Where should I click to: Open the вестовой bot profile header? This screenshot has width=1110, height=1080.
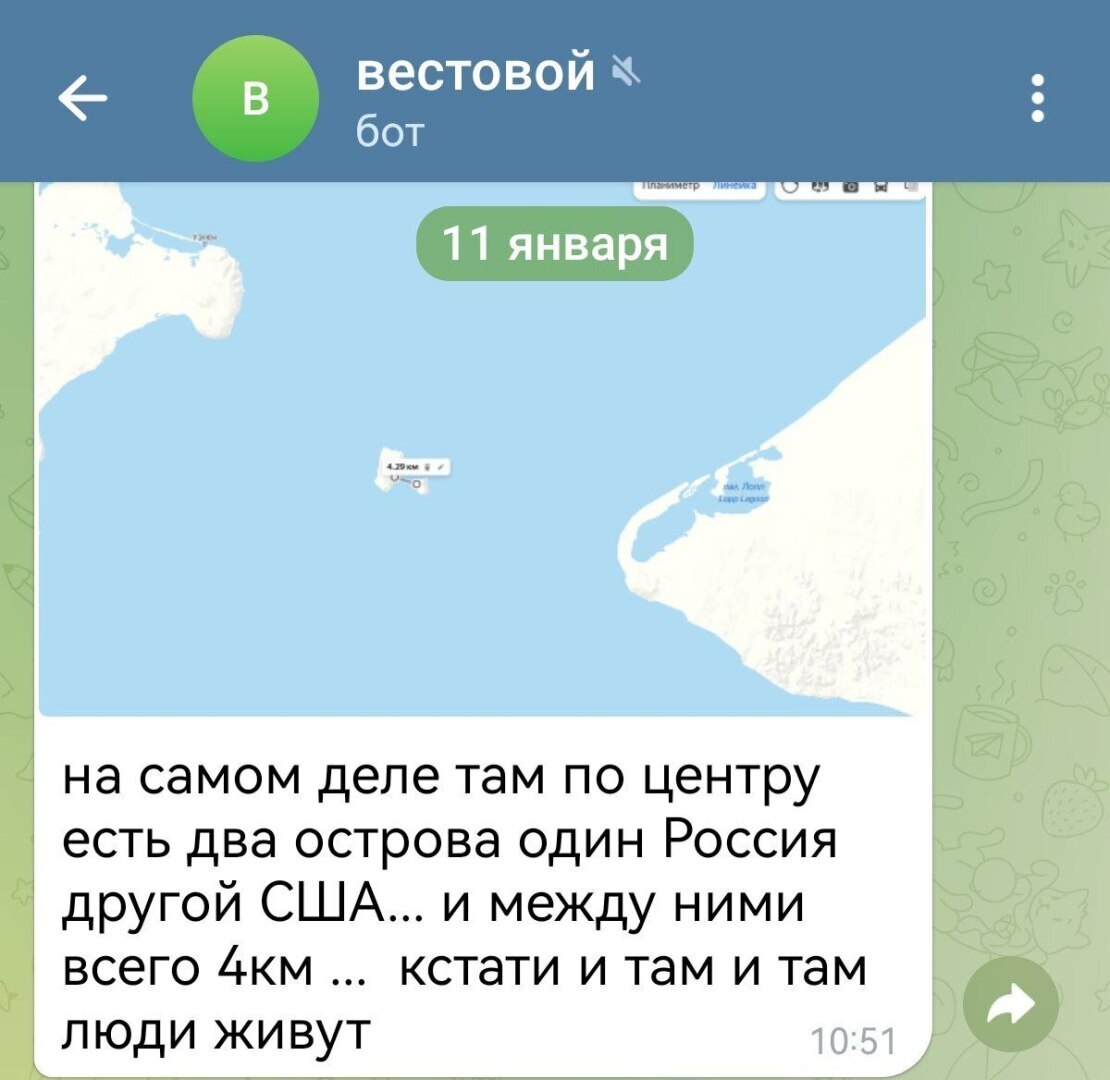coord(475,100)
